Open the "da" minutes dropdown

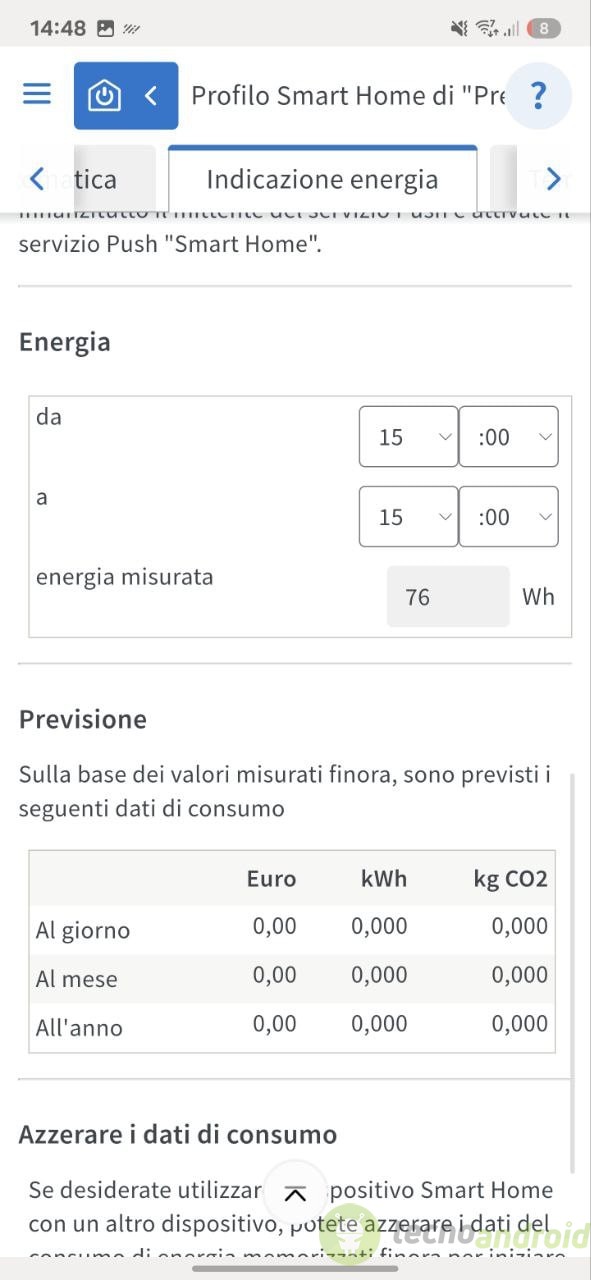click(x=509, y=436)
